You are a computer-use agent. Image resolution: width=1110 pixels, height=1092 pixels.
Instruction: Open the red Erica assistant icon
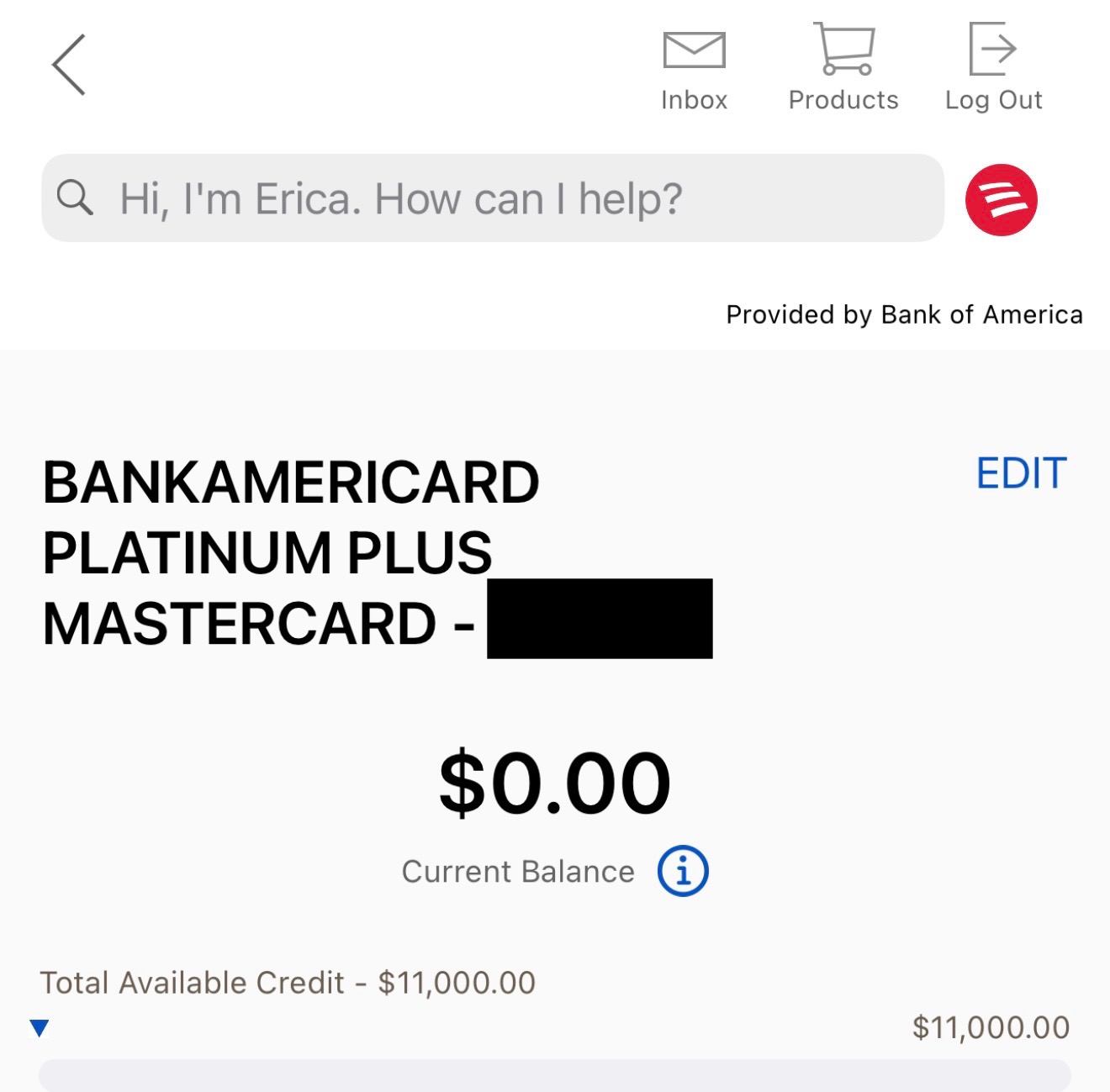click(1001, 200)
